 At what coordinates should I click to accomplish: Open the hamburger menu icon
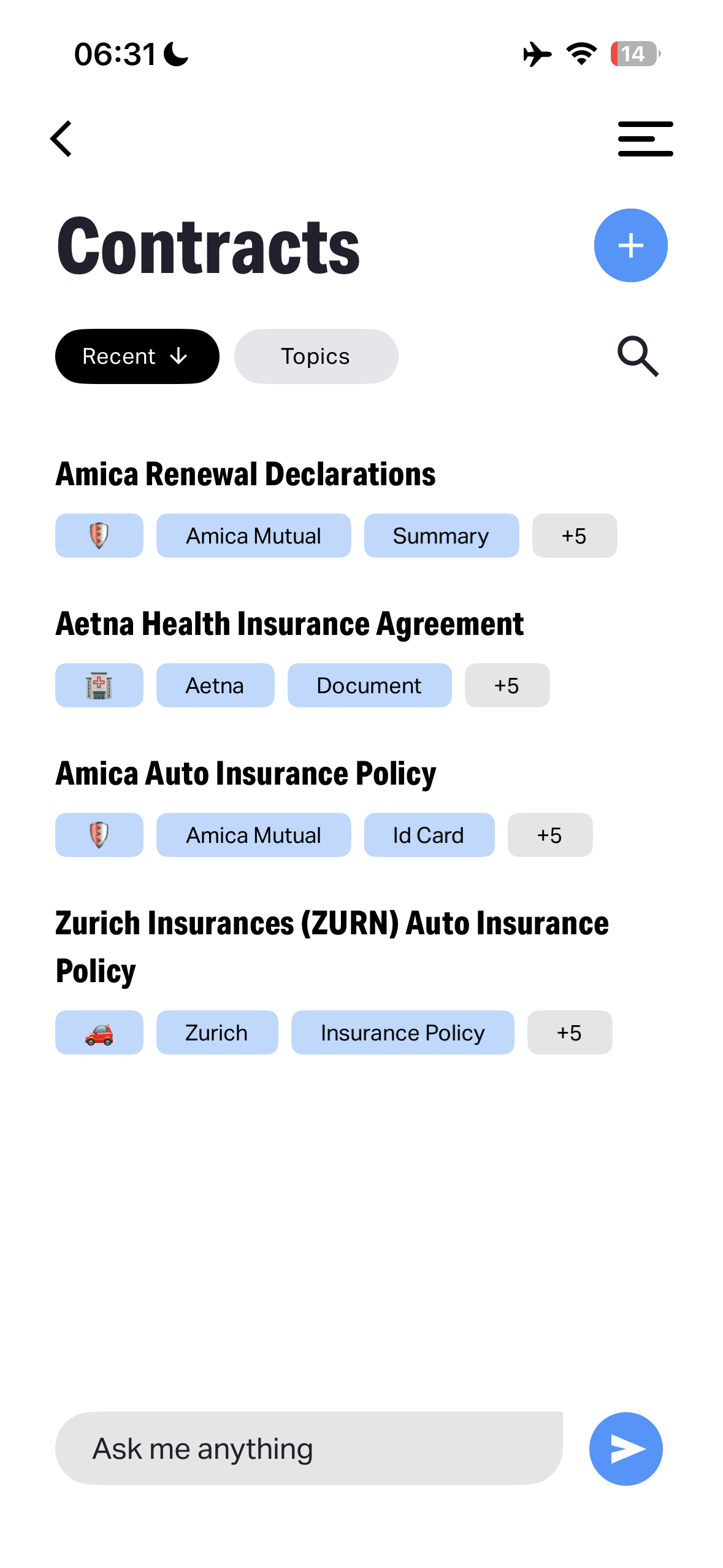coord(645,139)
